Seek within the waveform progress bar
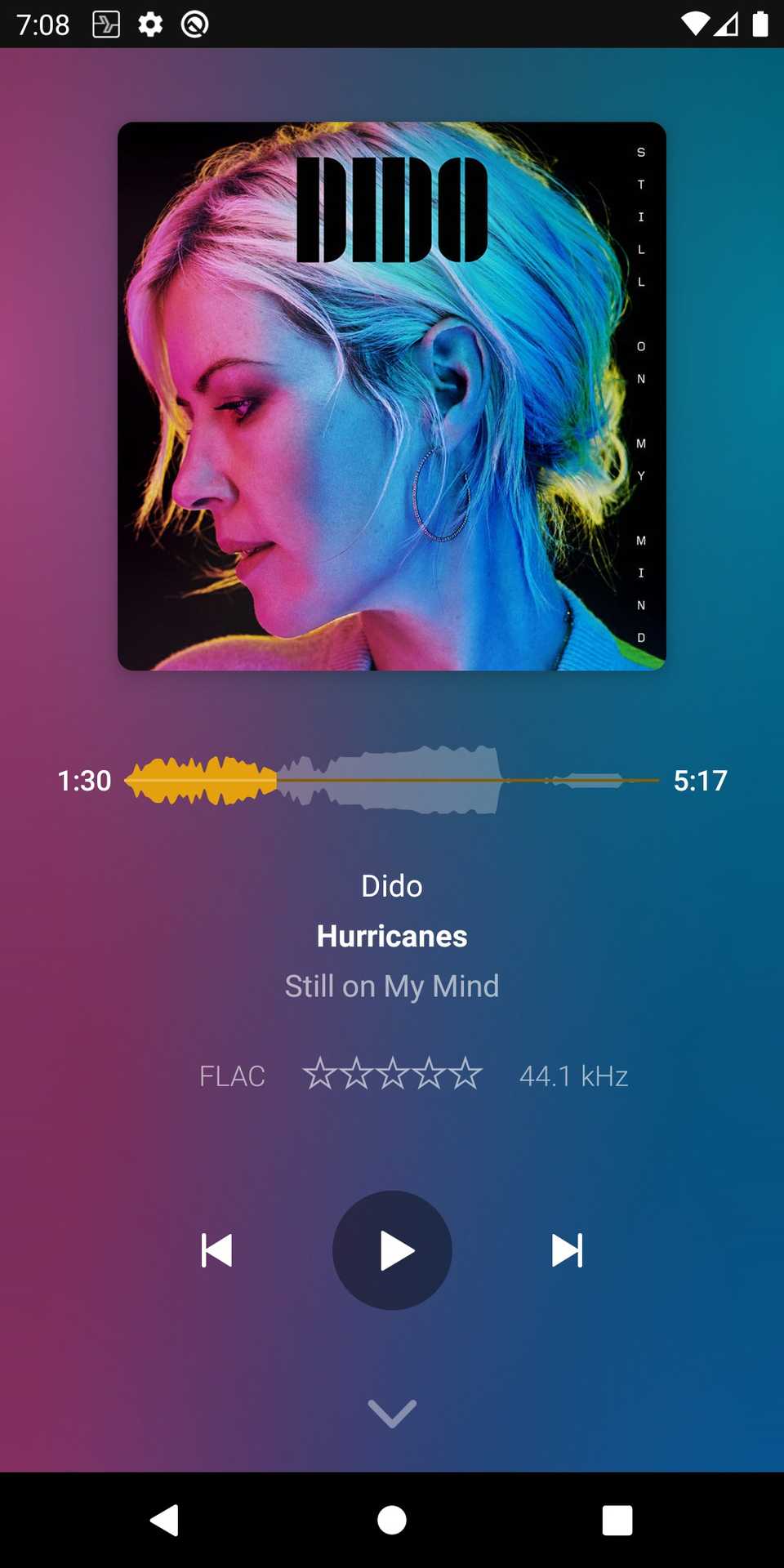The width and height of the screenshot is (784, 1568). click(392, 780)
